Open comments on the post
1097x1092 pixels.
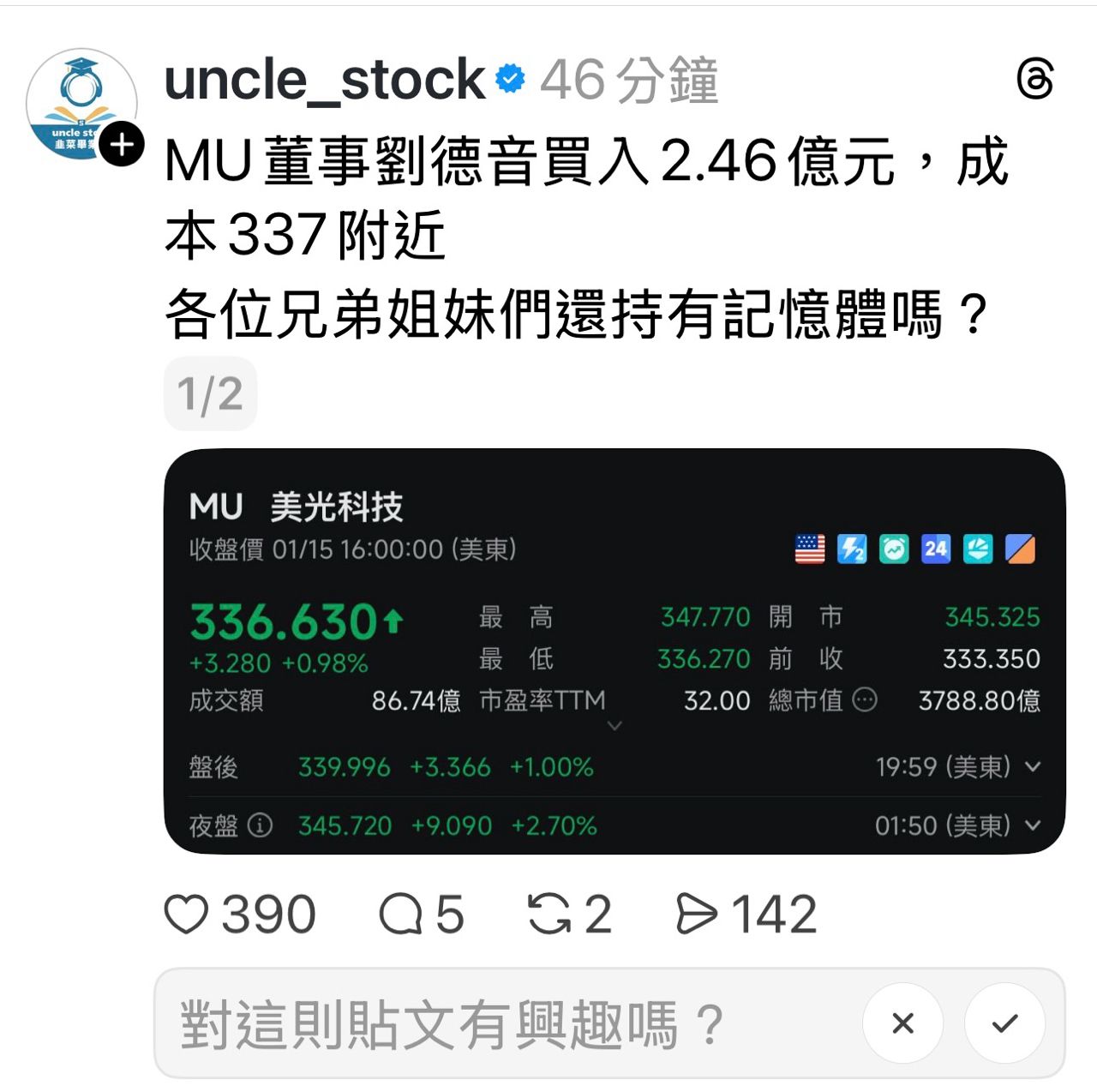[x=400, y=914]
